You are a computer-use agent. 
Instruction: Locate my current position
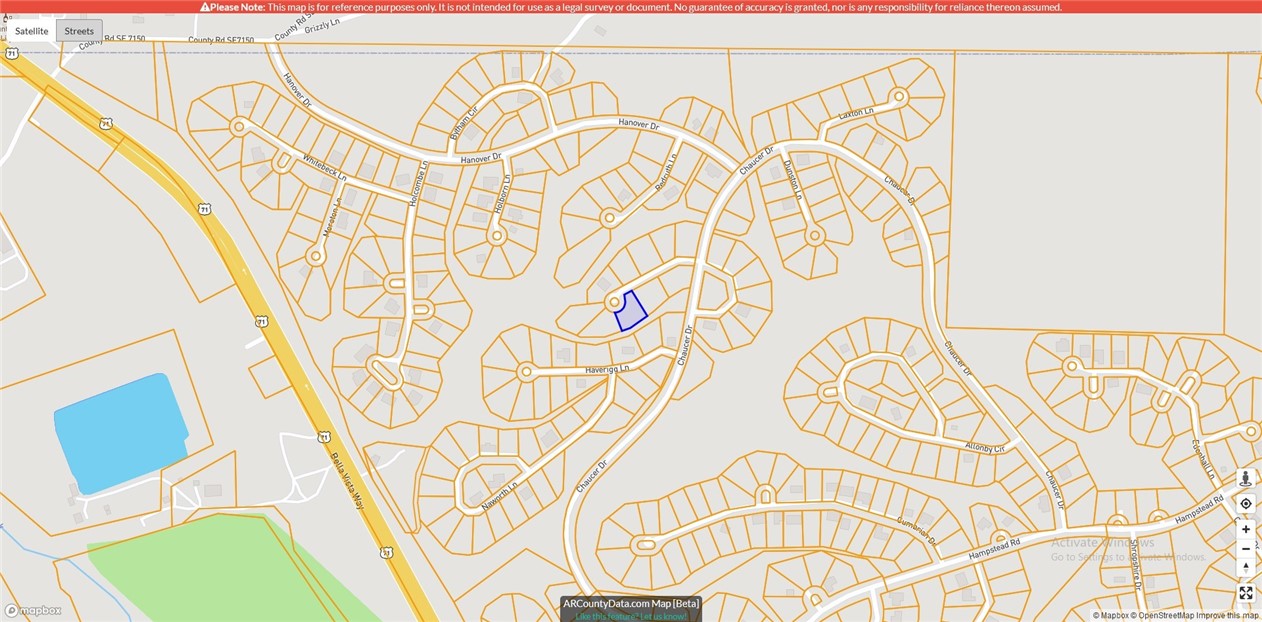tap(1245, 503)
